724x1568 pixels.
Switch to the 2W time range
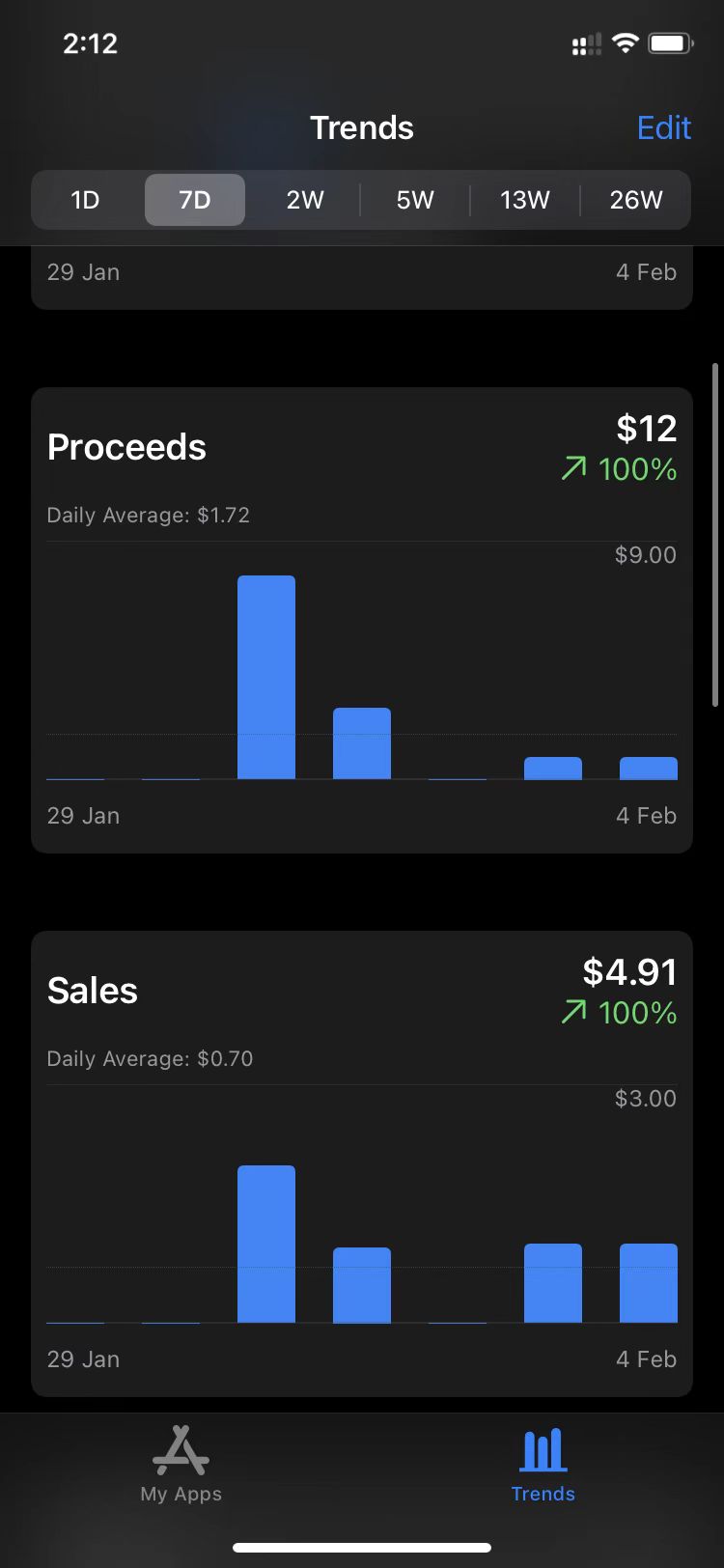305,200
